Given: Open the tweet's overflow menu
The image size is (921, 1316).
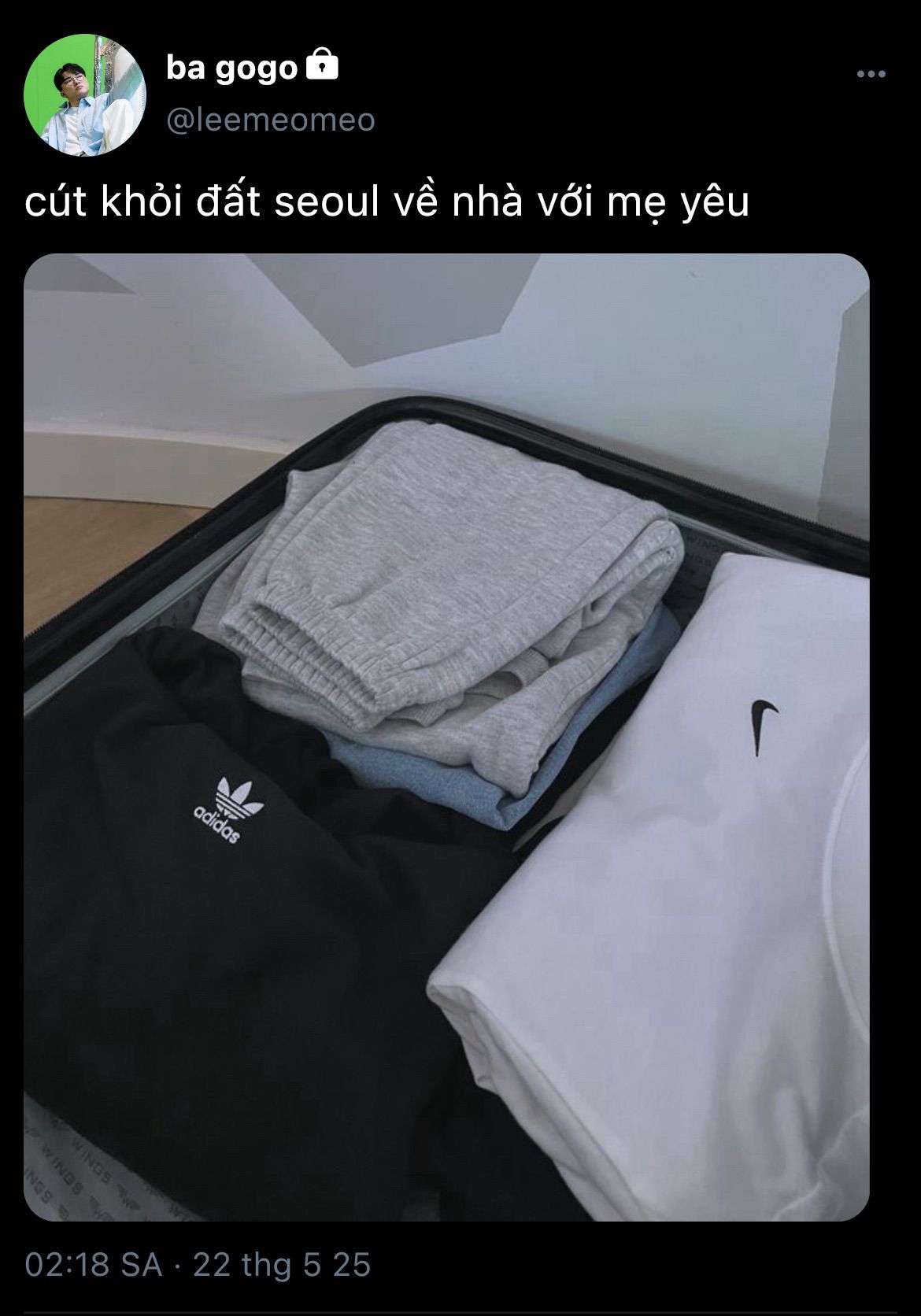Looking at the screenshot, I should 871,74.
